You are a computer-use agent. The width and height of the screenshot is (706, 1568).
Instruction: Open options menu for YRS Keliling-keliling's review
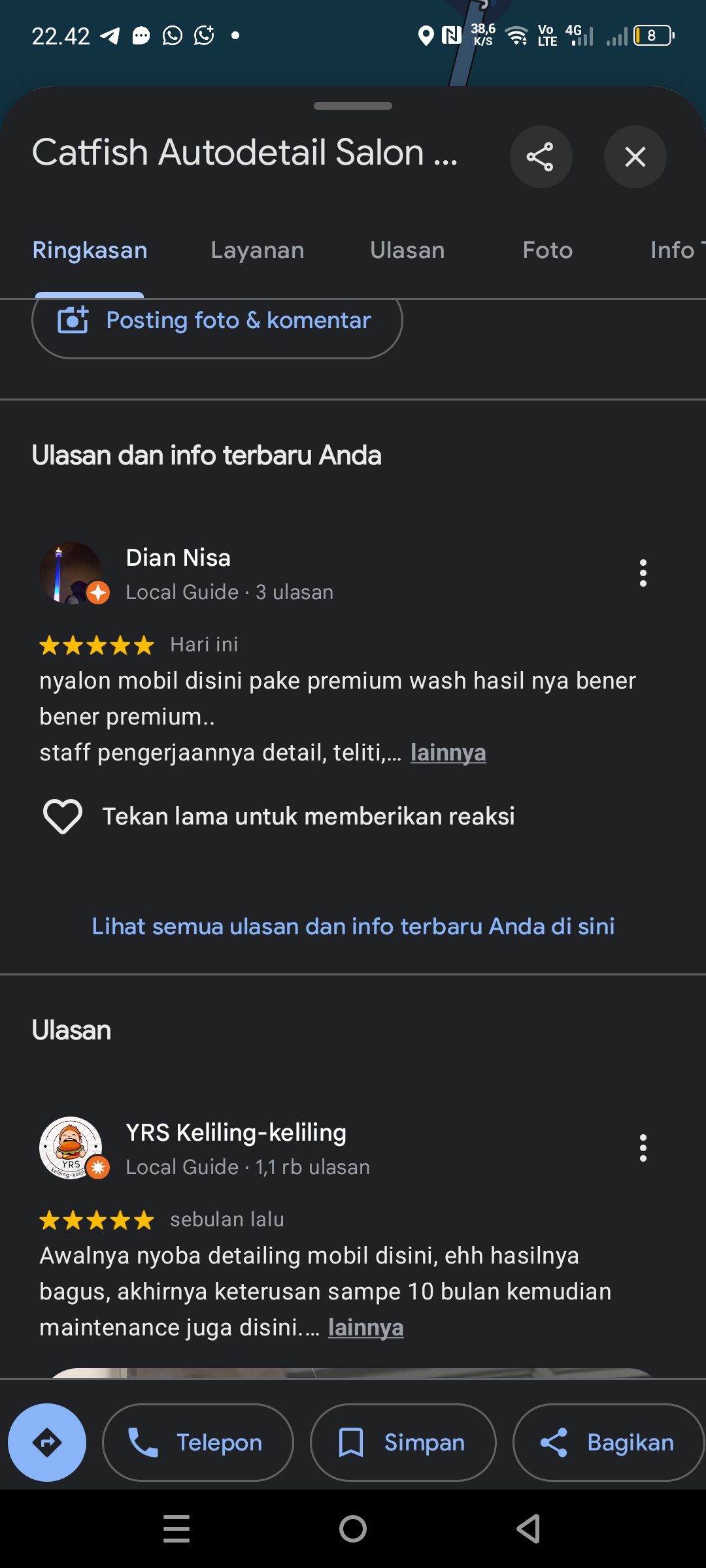[643, 1148]
